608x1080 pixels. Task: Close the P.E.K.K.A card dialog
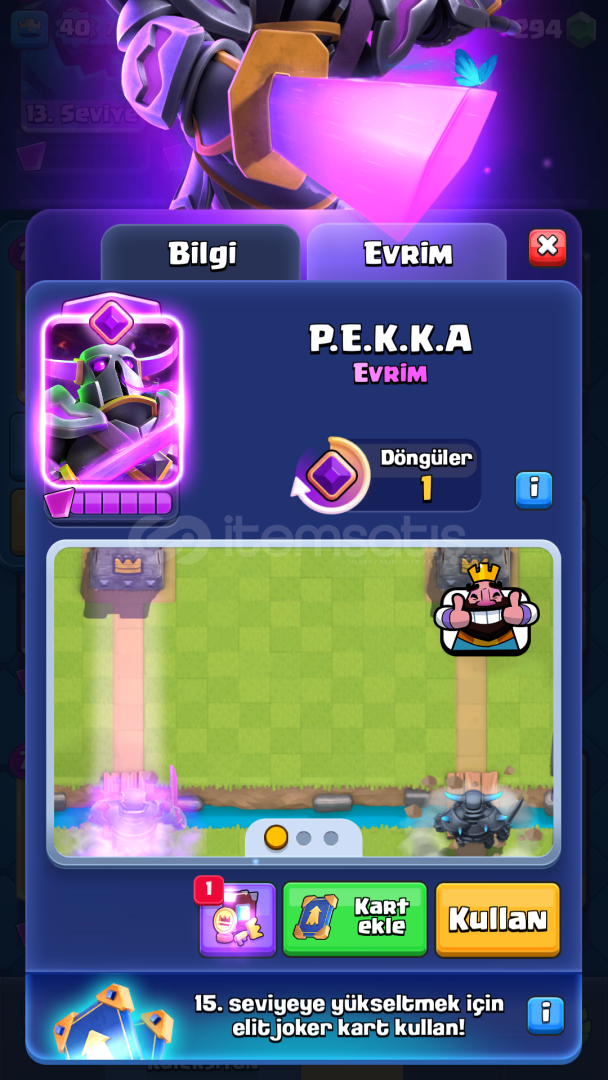coord(547,247)
